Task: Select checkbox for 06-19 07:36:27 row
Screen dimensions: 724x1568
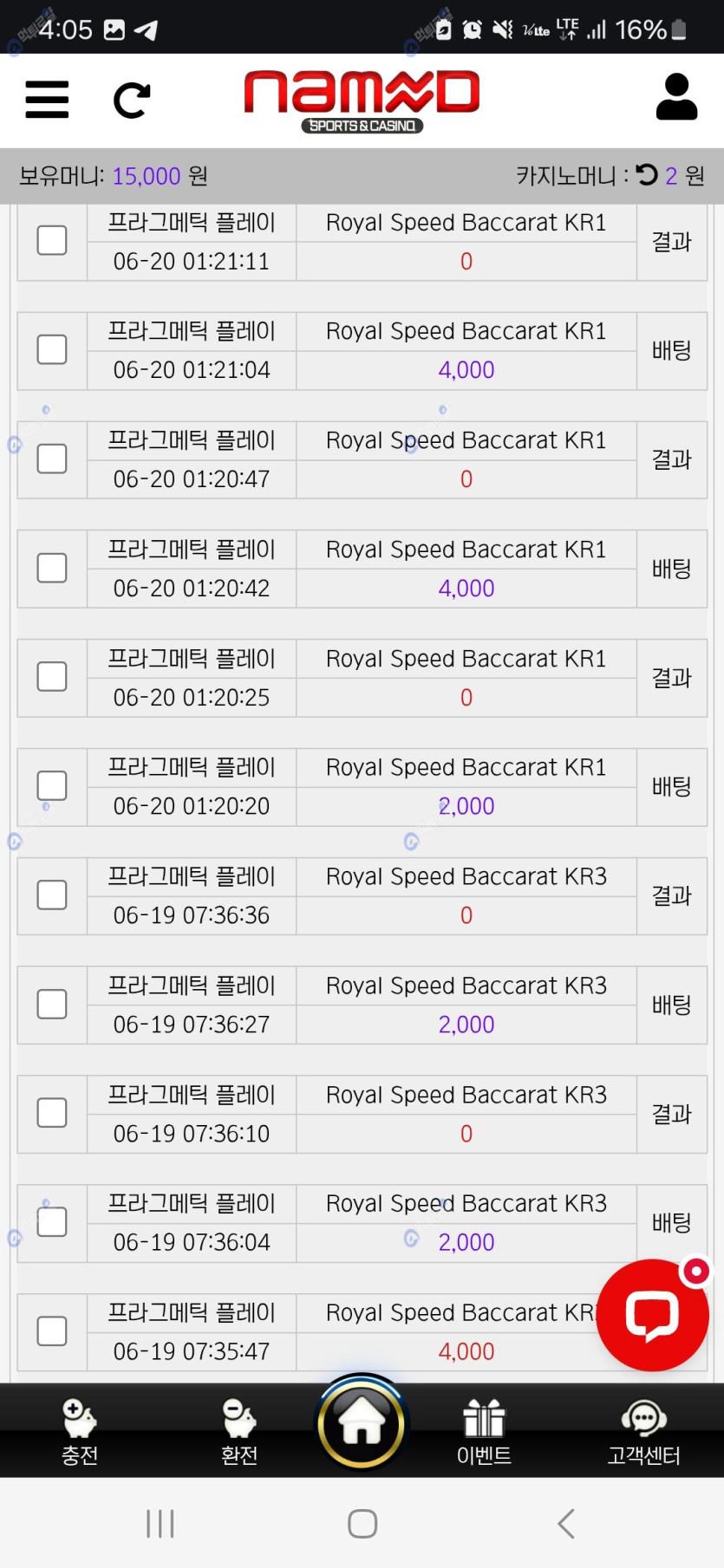Action: tap(52, 1005)
